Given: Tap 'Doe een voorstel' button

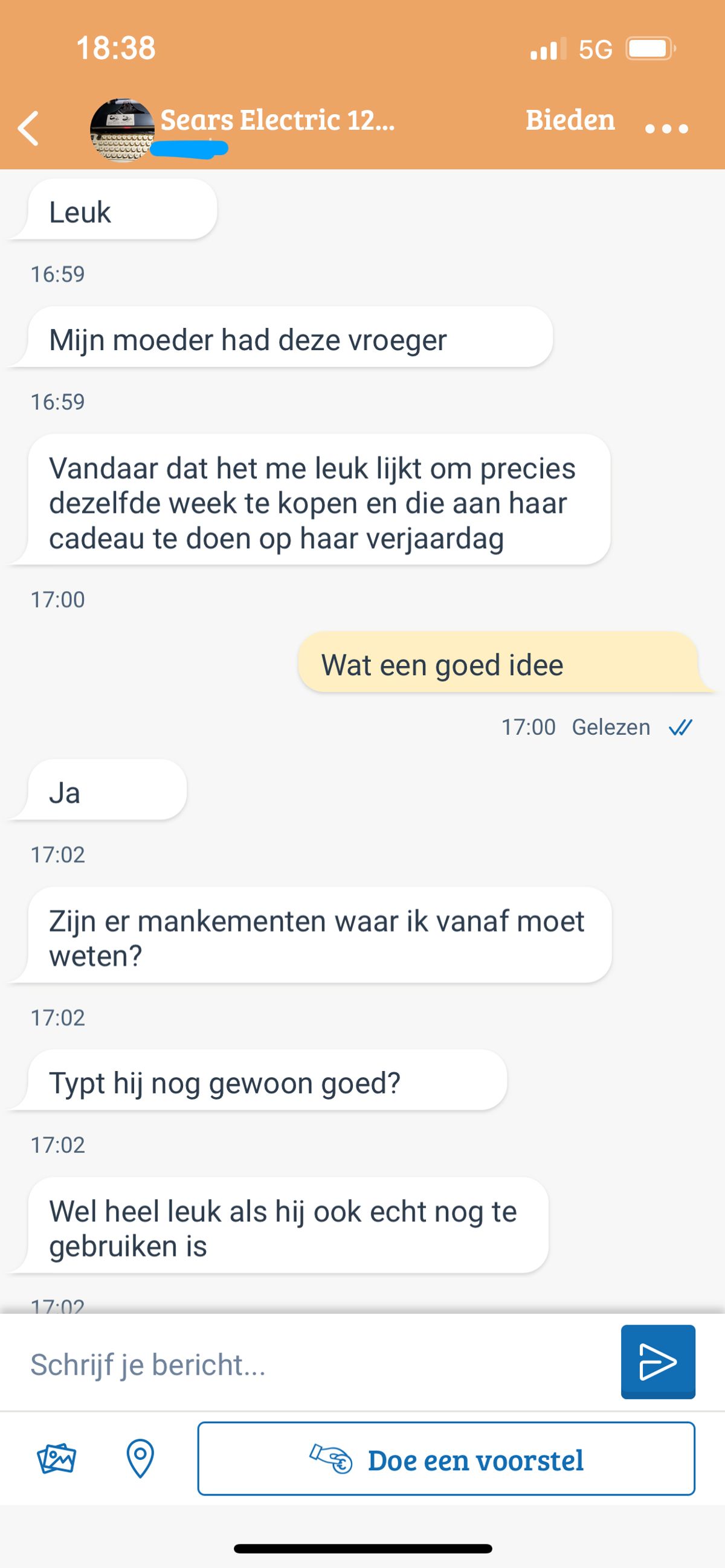Looking at the screenshot, I should (x=446, y=1459).
